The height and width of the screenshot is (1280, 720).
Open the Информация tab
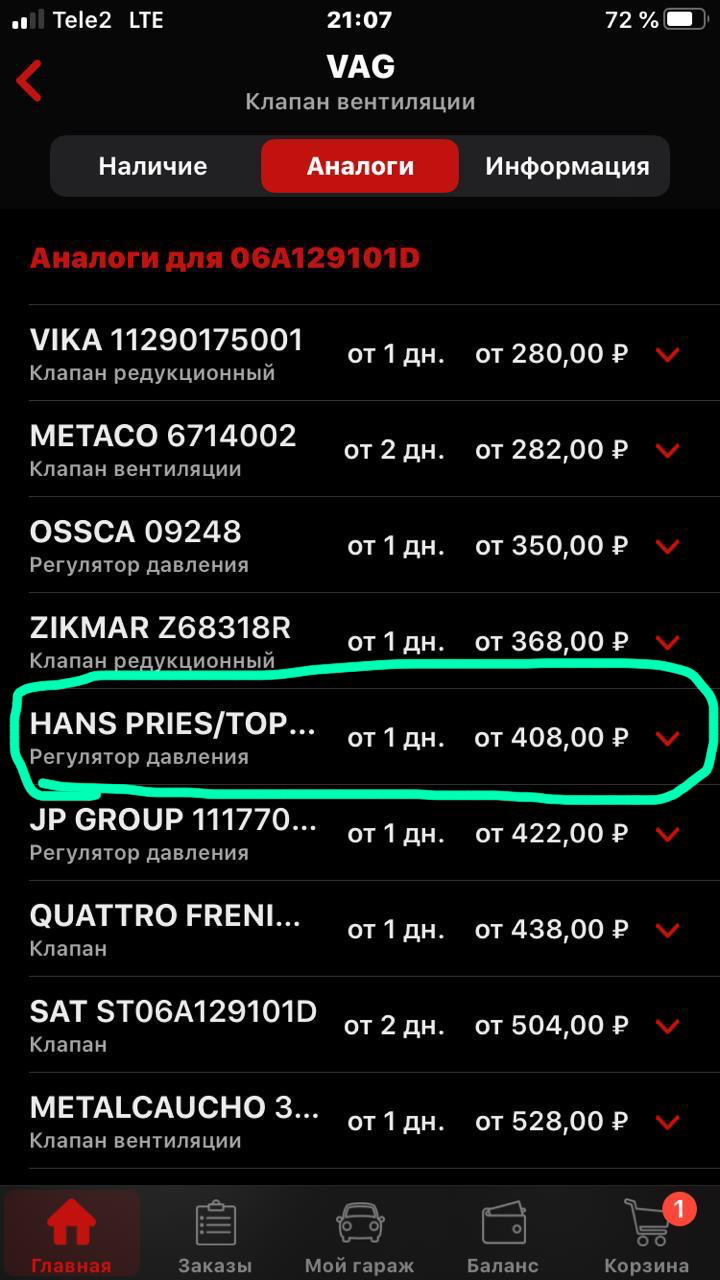pyautogui.click(x=567, y=166)
